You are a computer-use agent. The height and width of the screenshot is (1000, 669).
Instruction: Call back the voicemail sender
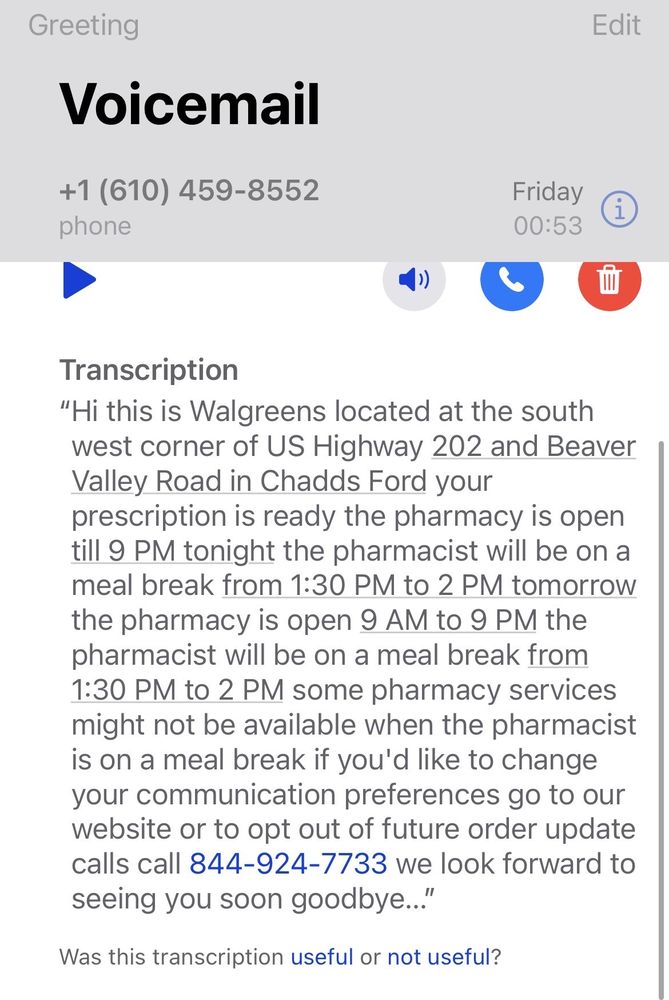point(511,281)
